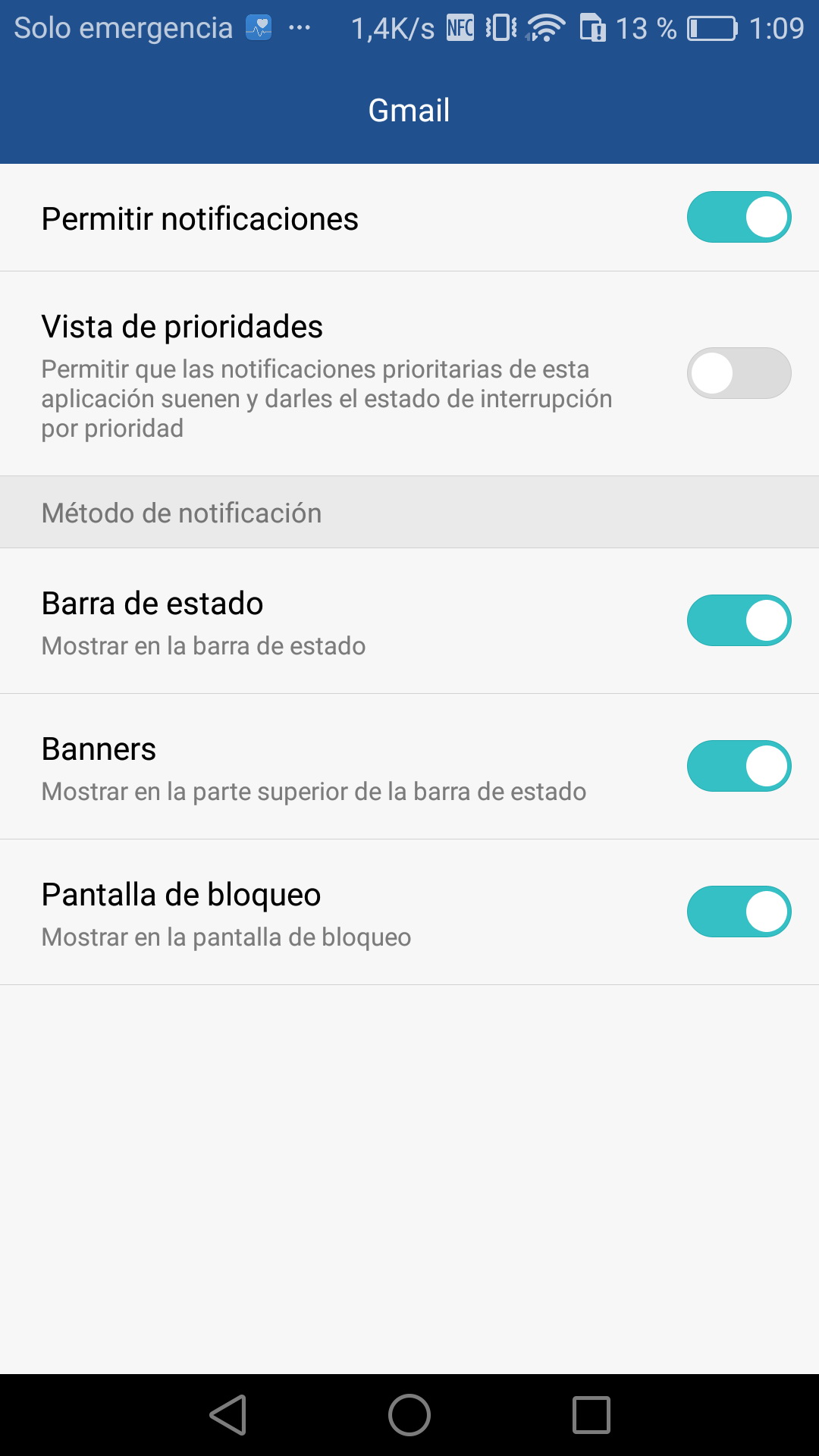Image resolution: width=819 pixels, height=1456 pixels.
Task: Toggle off the Banners switch
Action: pos(739,766)
